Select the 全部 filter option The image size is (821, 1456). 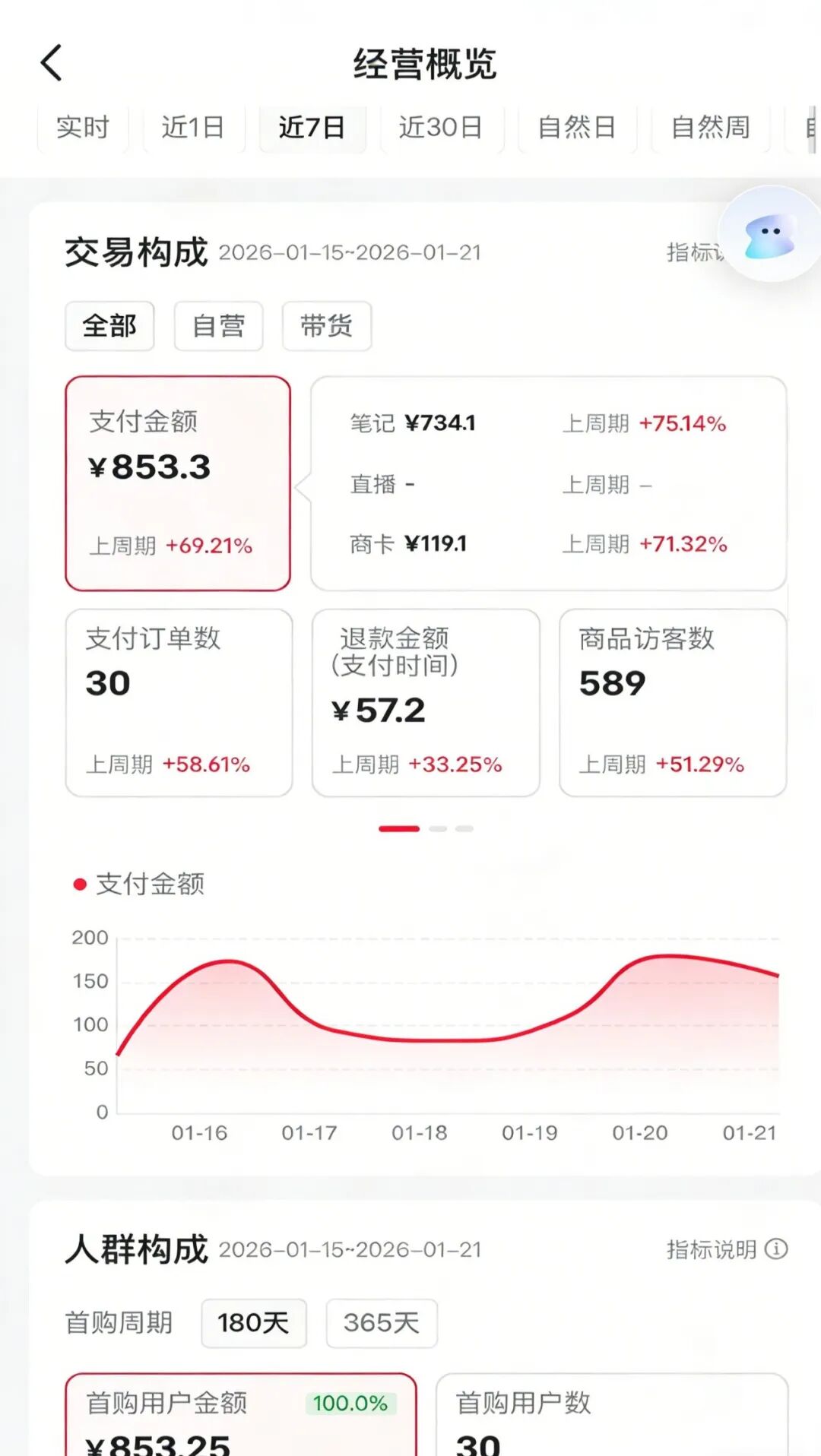click(109, 326)
